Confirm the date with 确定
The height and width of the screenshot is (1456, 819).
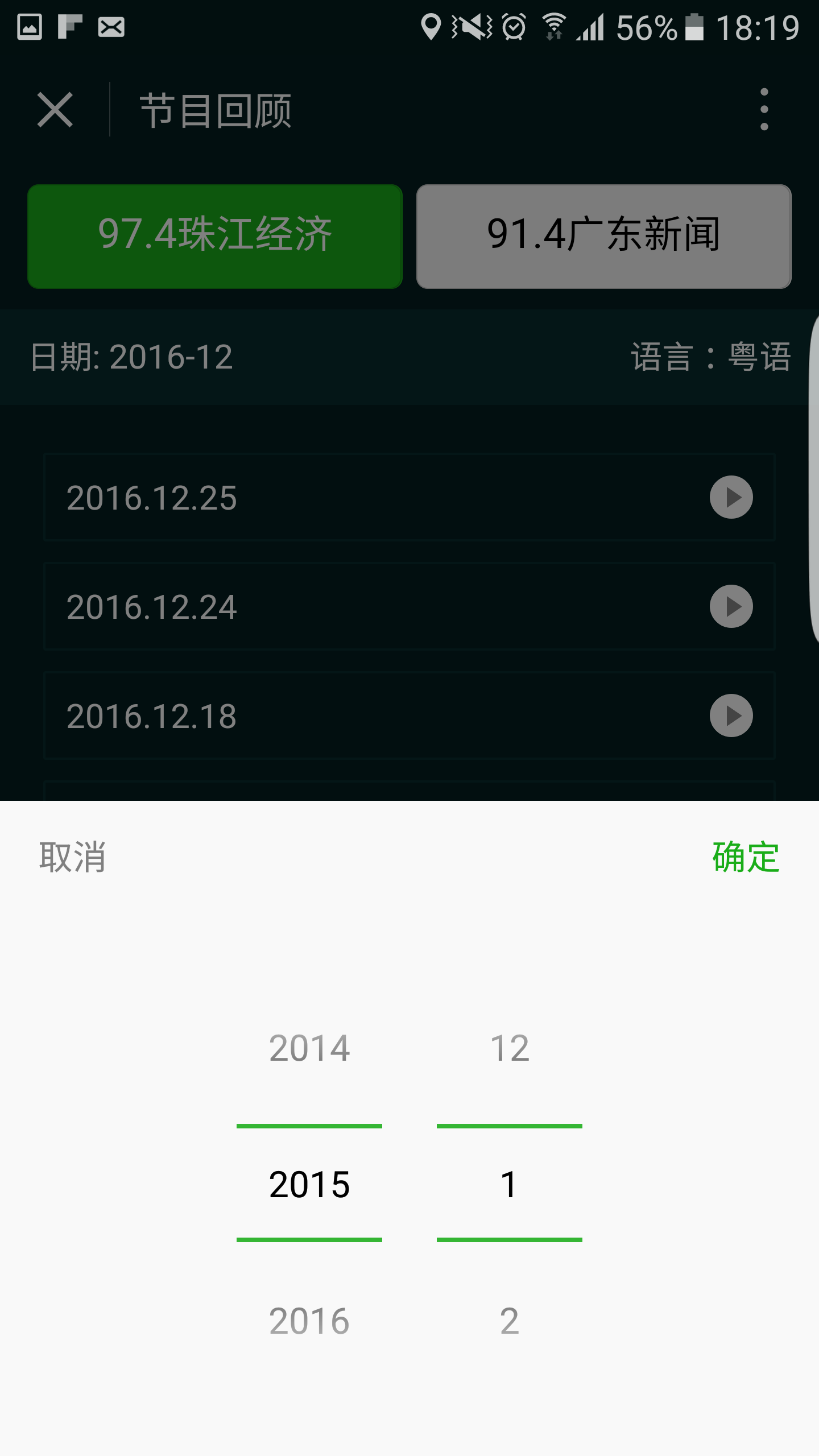click(x=746, y=857)
